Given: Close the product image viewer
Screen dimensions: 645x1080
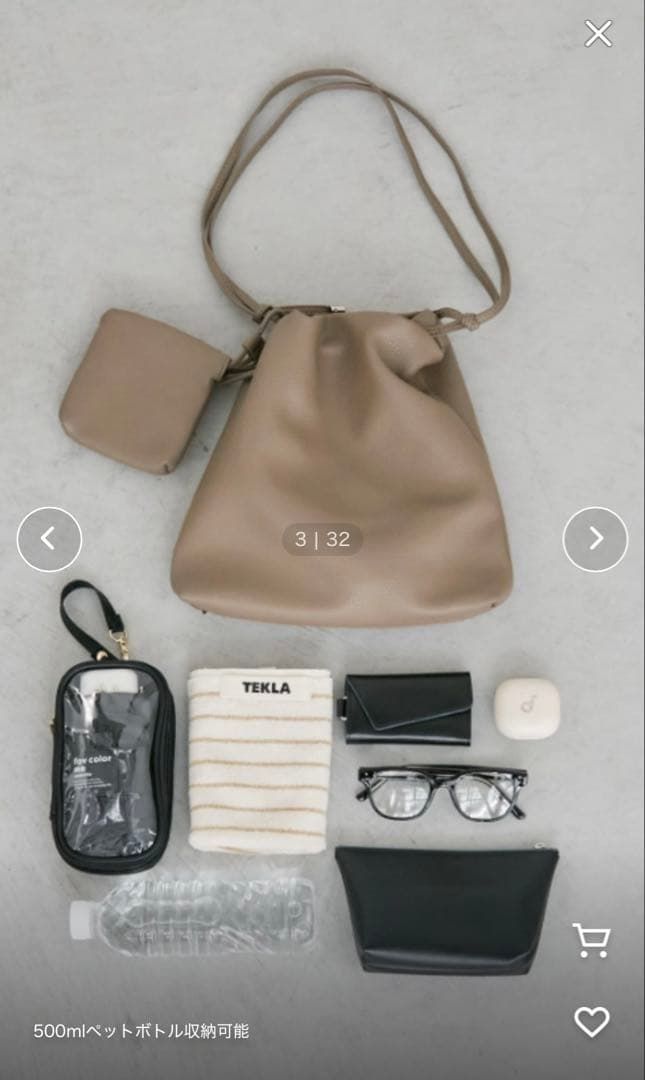Looking at the screenshot, I should 598,34.
